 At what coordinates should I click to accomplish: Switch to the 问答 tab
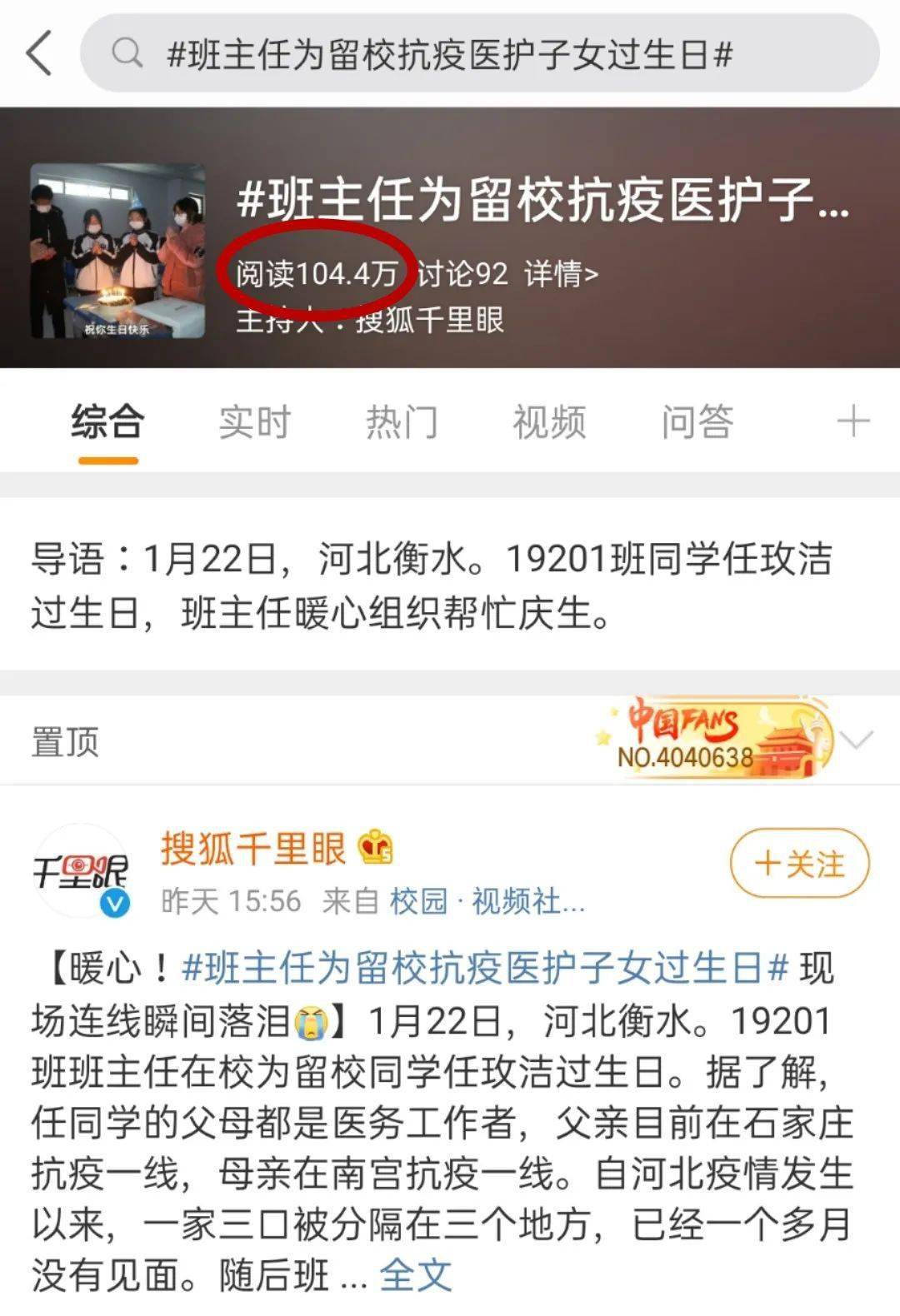tap(697, 422)
